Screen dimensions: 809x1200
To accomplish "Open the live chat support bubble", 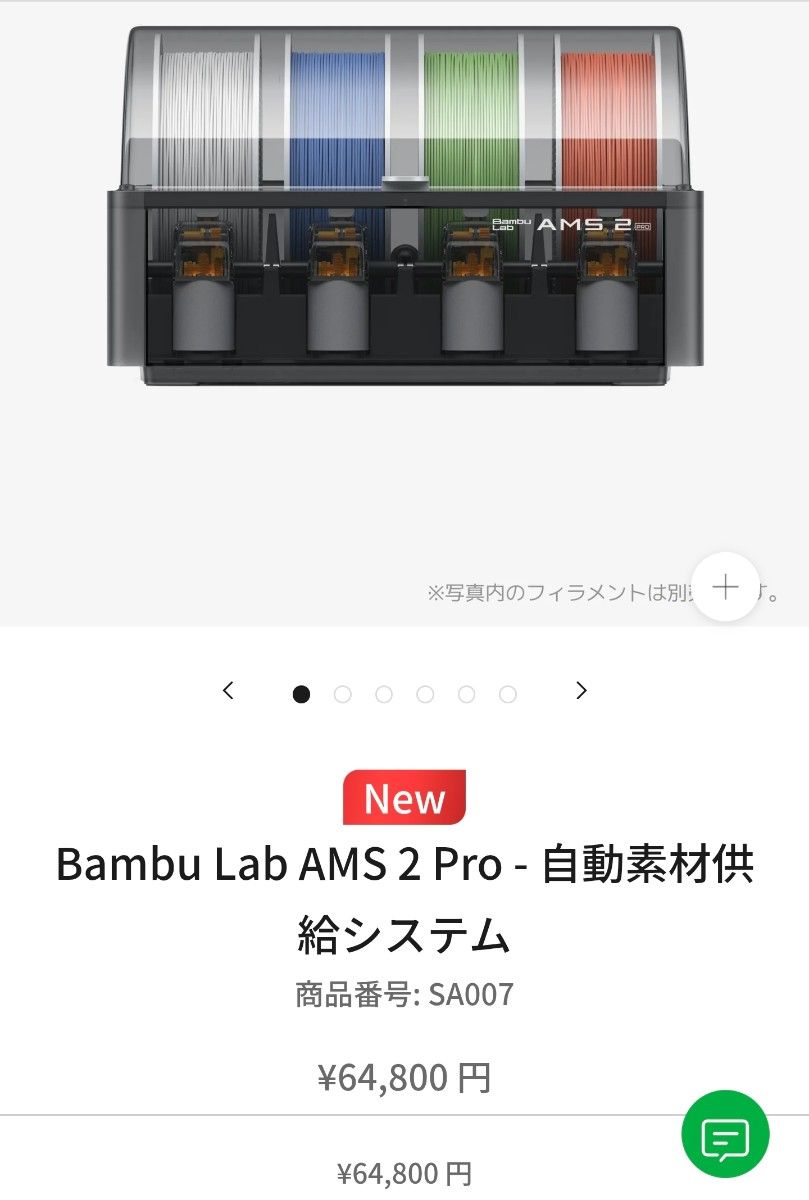I will (x=725, y=1136).
